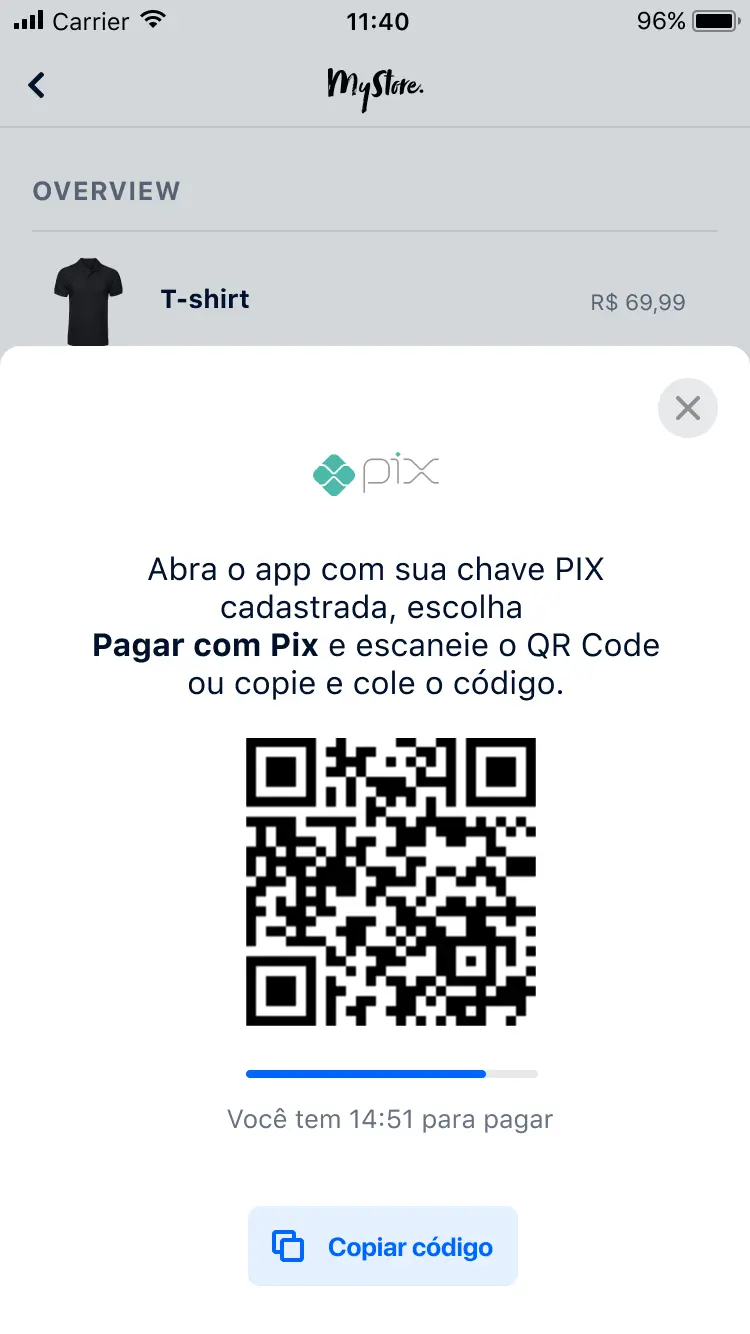Screen dimensions: 750x1334
Task: Tap the Copiar código button
Action: click(x=383, y=1246)
